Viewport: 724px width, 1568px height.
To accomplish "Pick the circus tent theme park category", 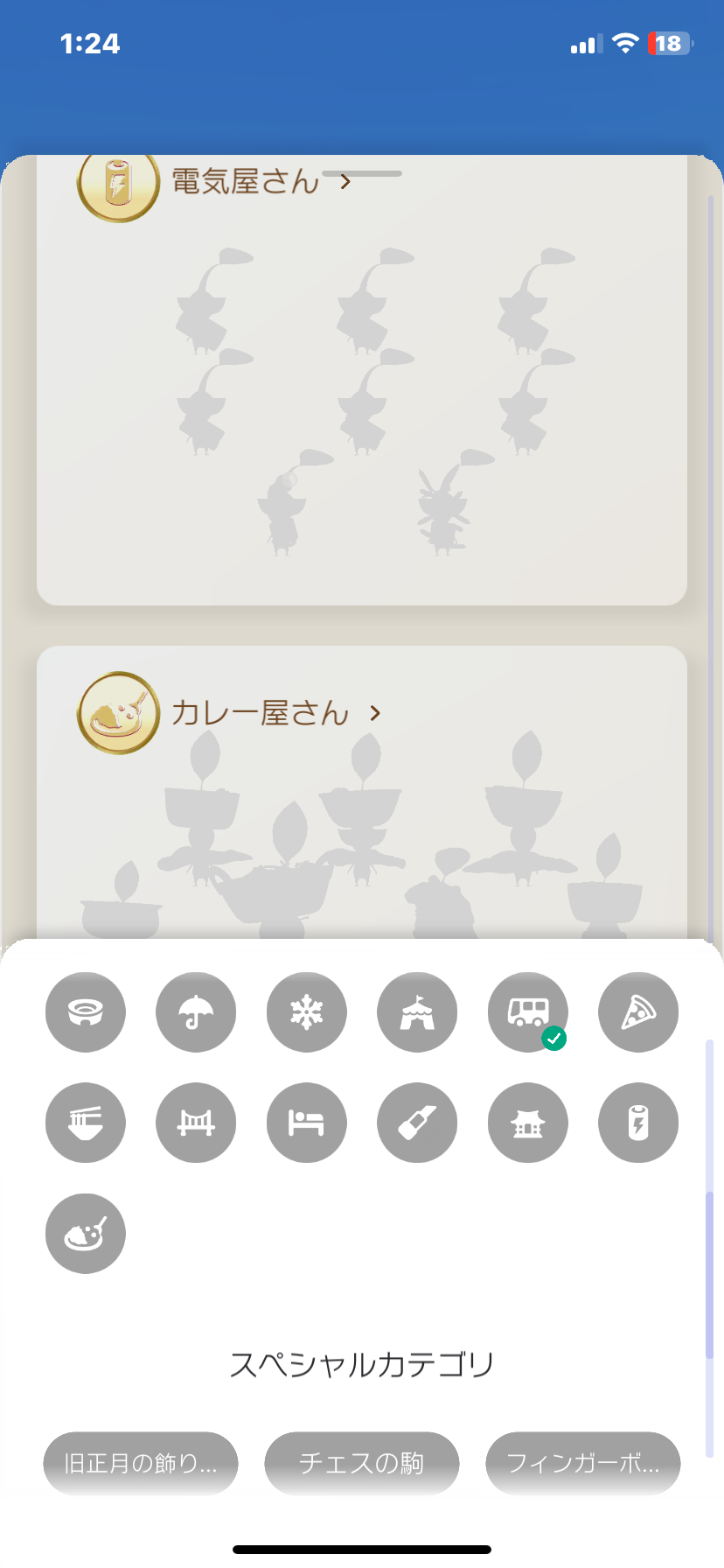I will click(x=417, y=1012).
